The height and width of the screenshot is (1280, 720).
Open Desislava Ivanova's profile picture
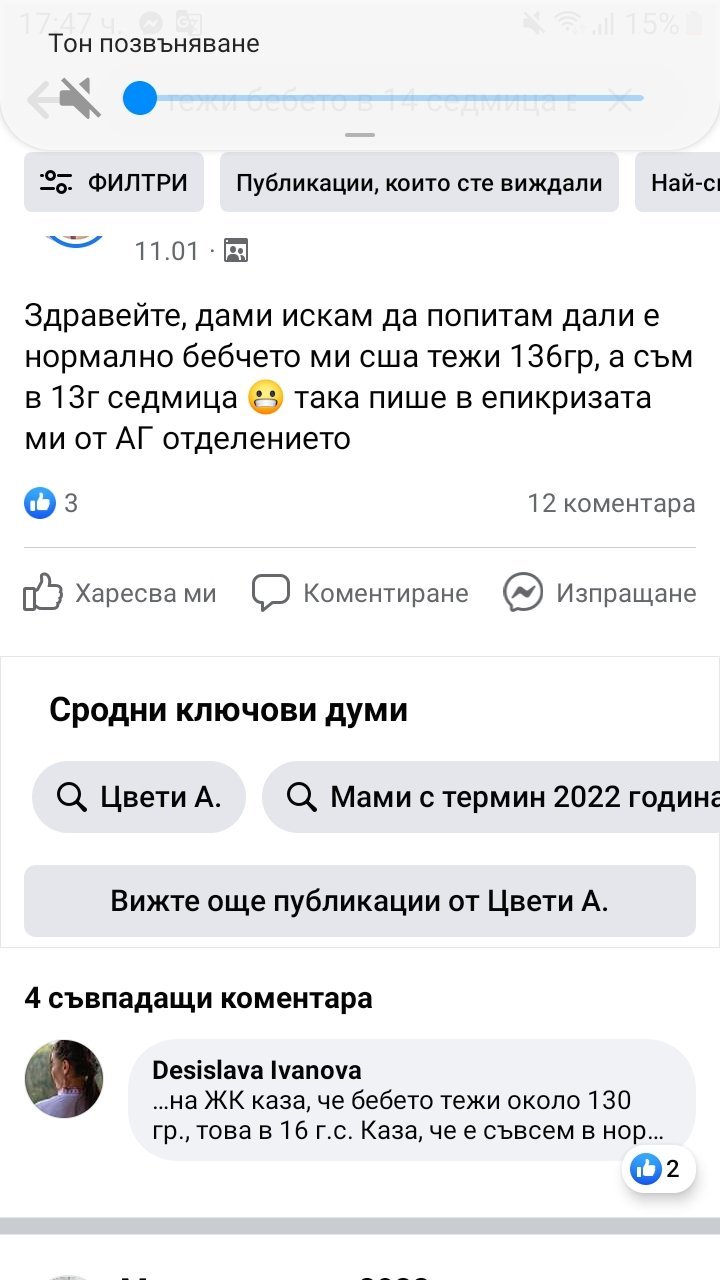[64, 1078]
